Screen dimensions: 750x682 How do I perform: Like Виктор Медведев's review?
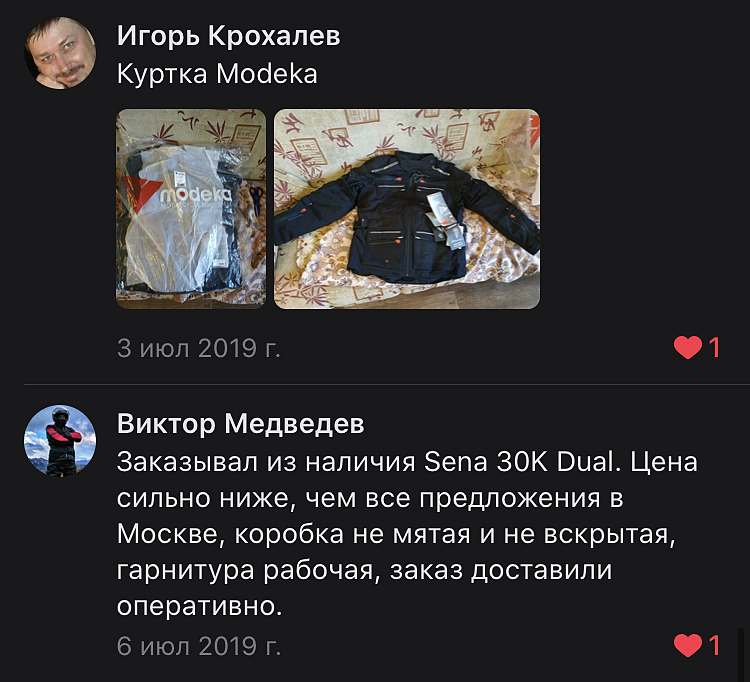[x=688, y=645]
